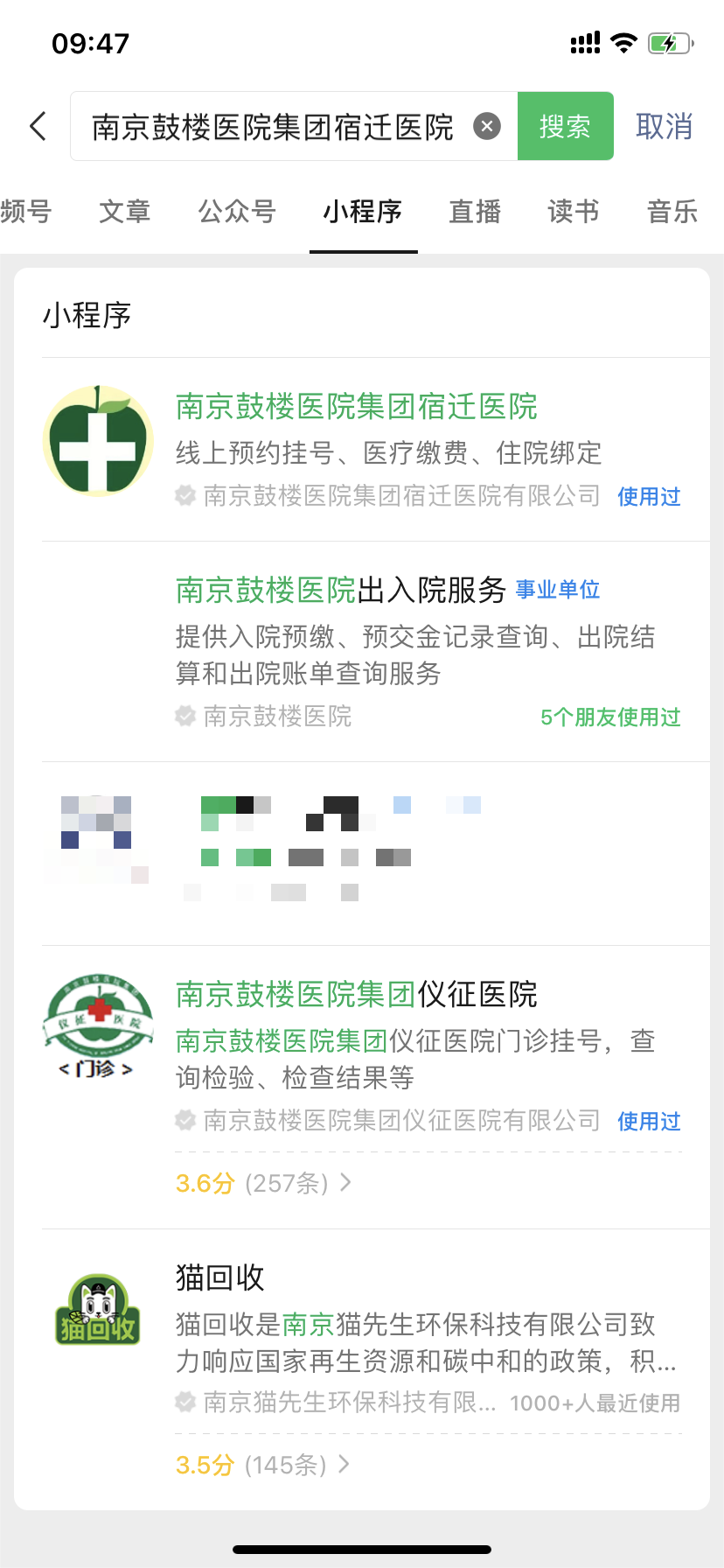Tap the green 搜索 button
This screenshot has height=1568, width=724.
pos(565,127)
